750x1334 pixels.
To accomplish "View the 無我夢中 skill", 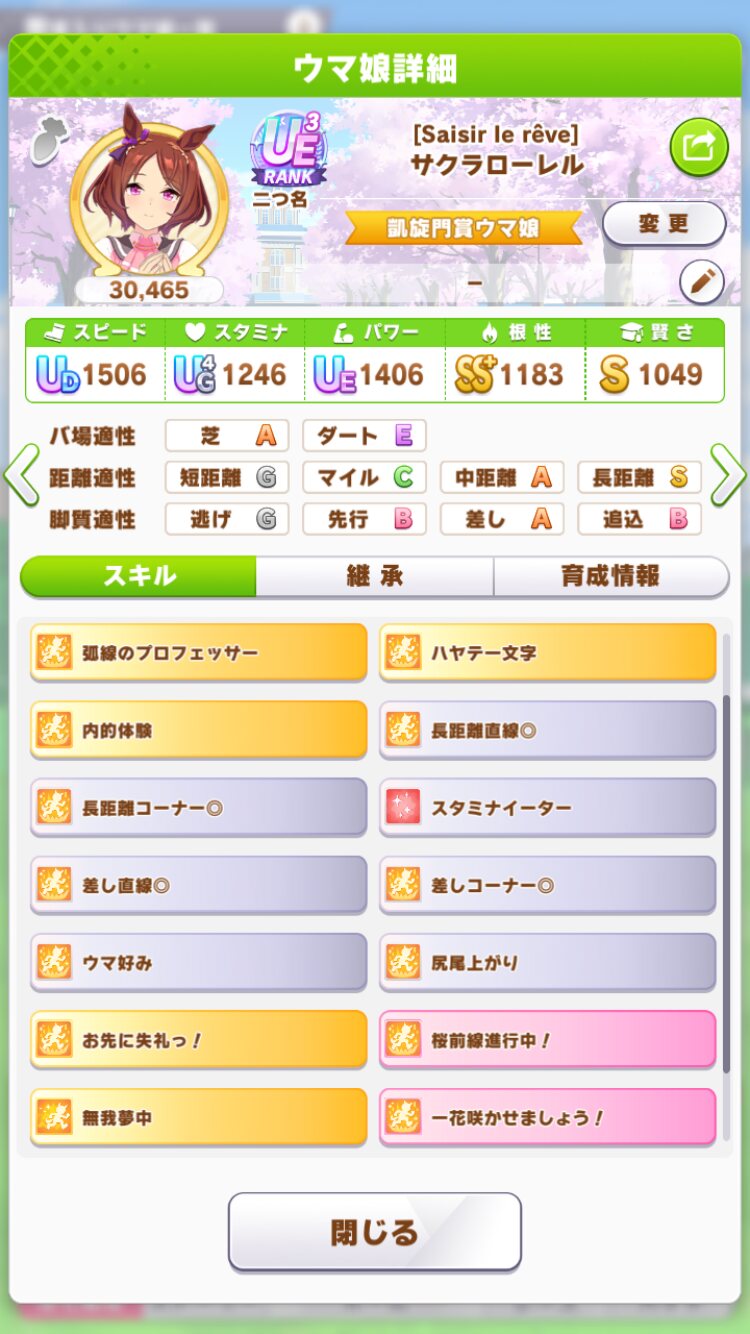I will pyautogui.click(x=199, y=1117).
